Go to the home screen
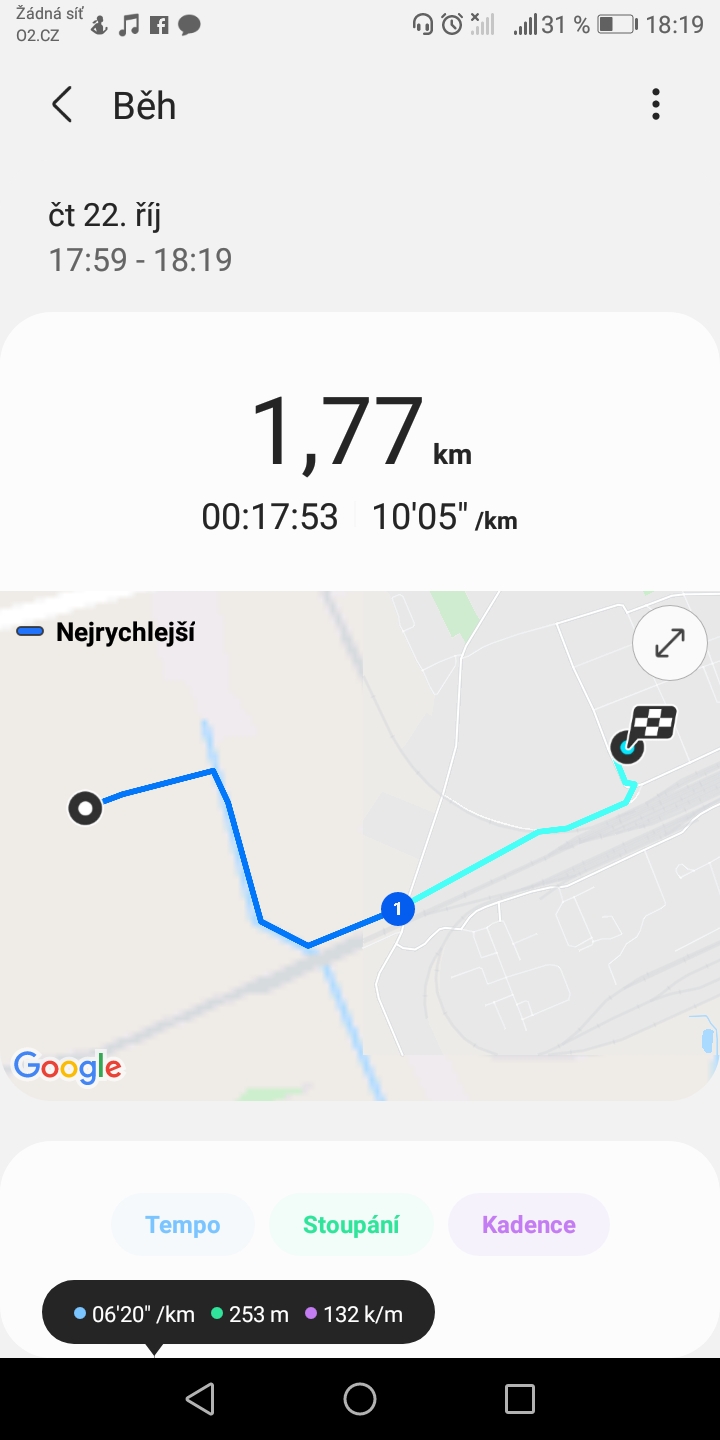Screen dimensions: 720x1440 coord(360,1398)
